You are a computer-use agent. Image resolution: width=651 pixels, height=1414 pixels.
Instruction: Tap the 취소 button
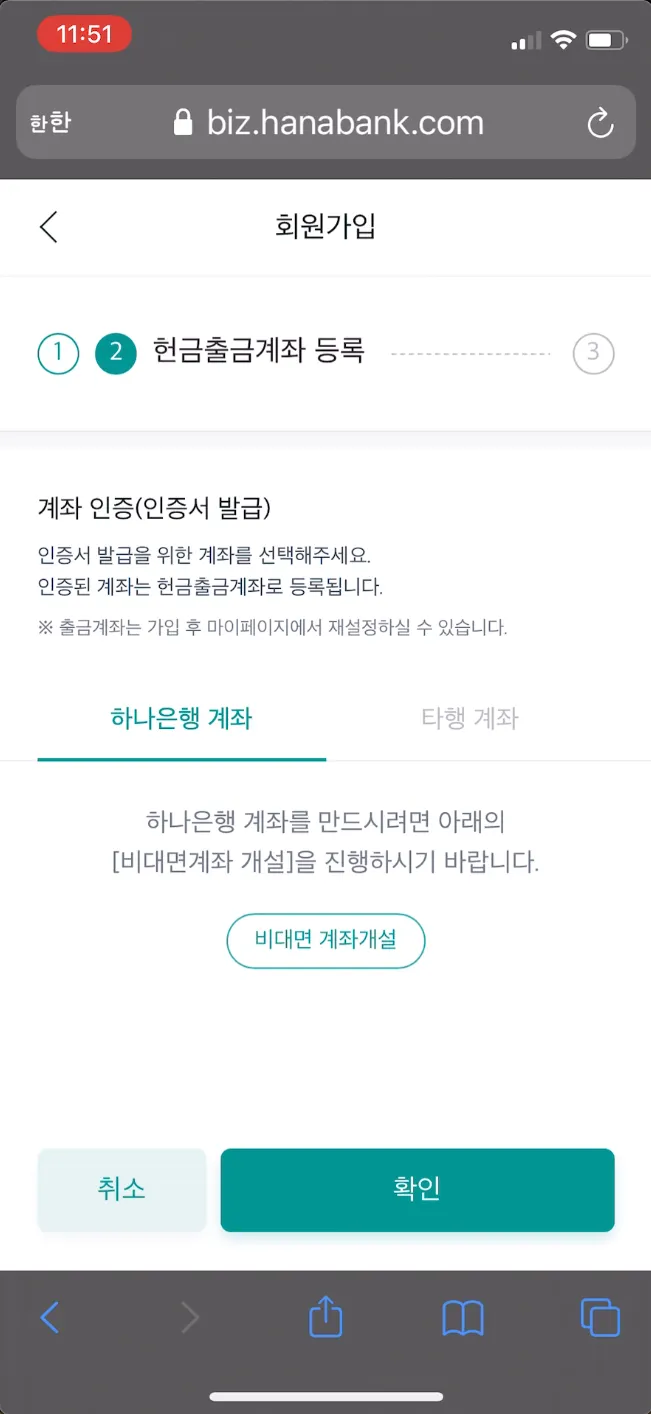tap(122, 1189)
